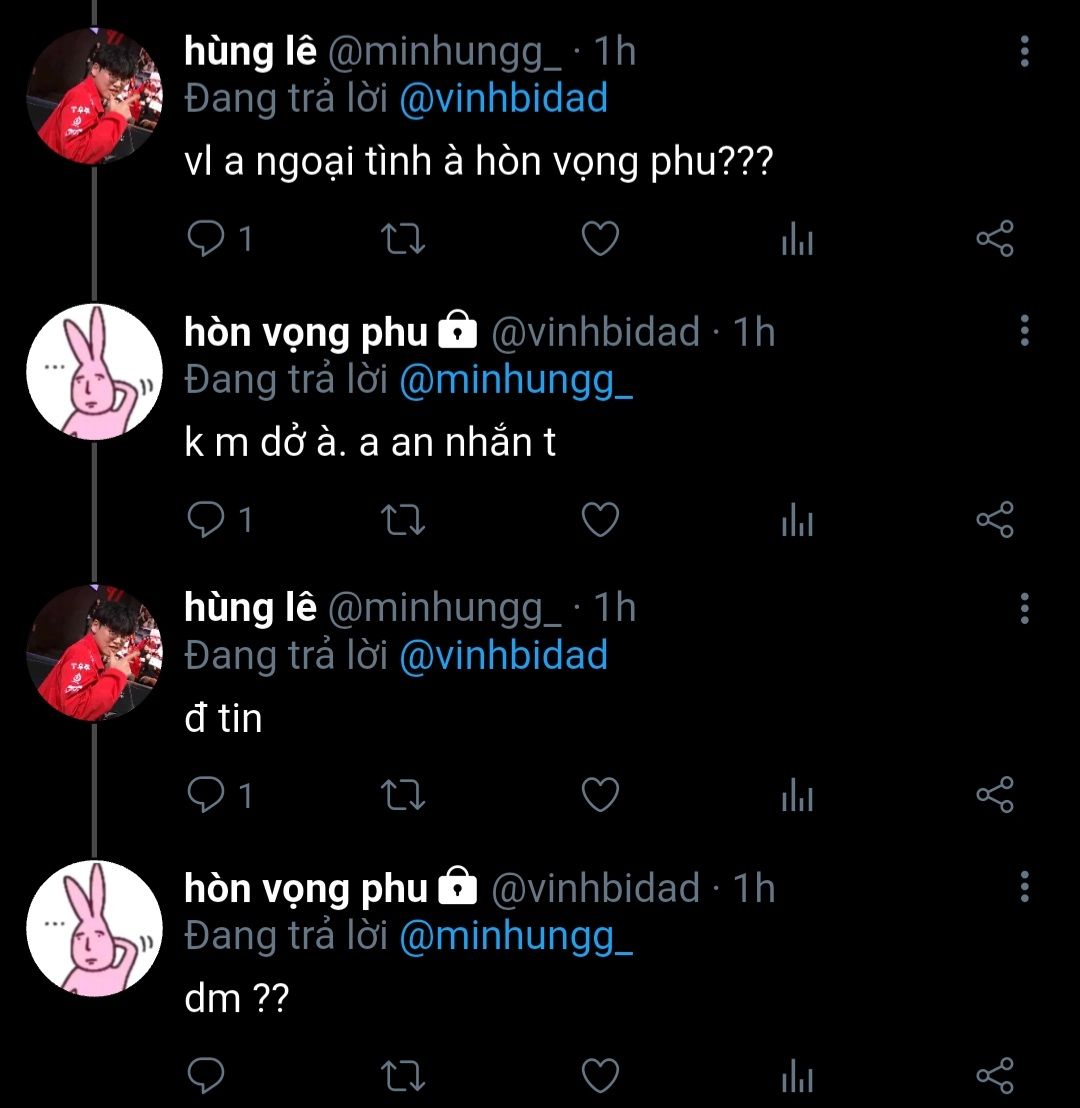This screenshot has height=1108, width=1080.
Task: Like the 'đ tin' tweet
Action: 600,795
